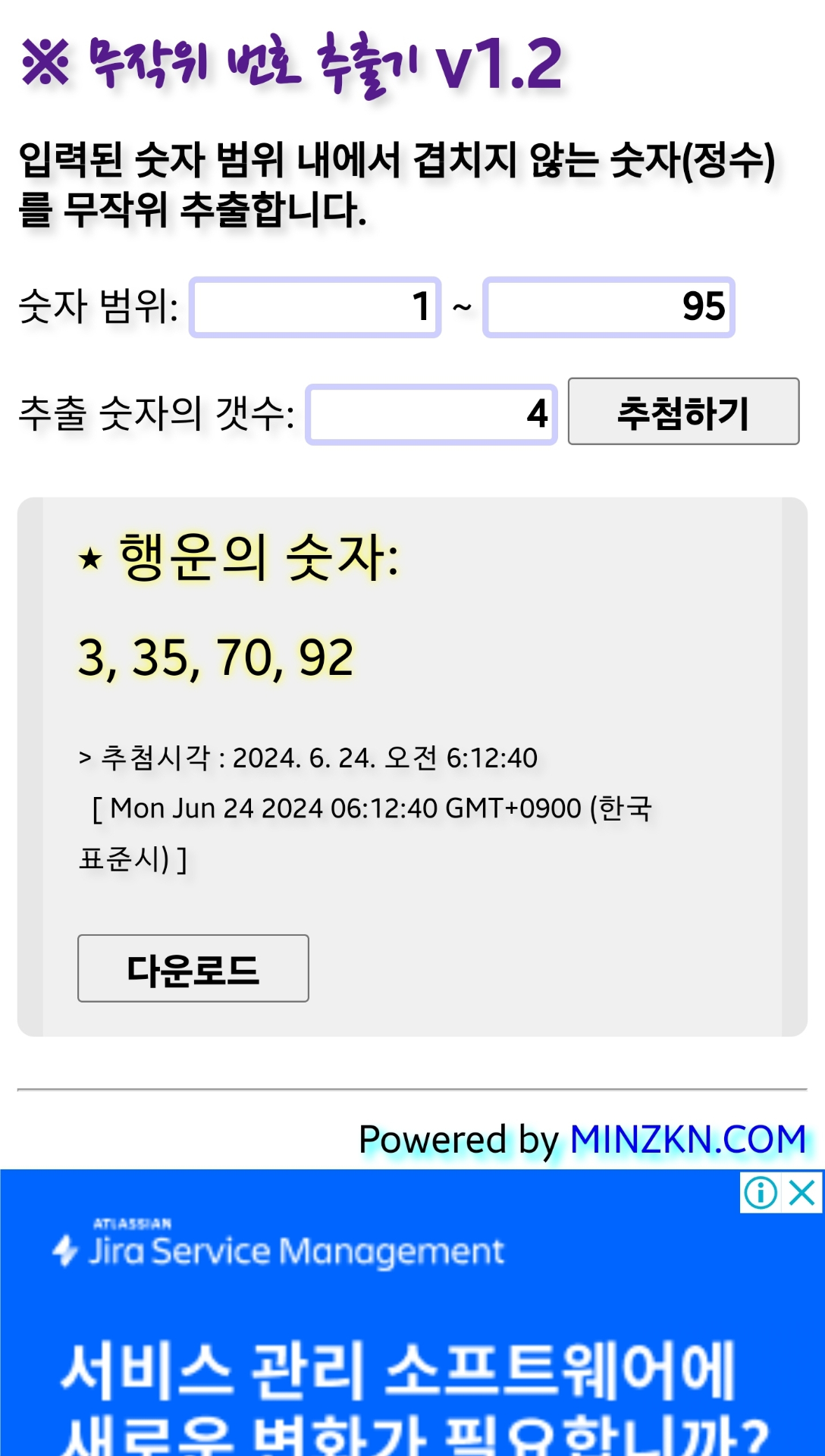This screenshot has width=825, height=1456.
Task: Select the 추출 숫자의 갯수 count field
Action: [431, 414]
